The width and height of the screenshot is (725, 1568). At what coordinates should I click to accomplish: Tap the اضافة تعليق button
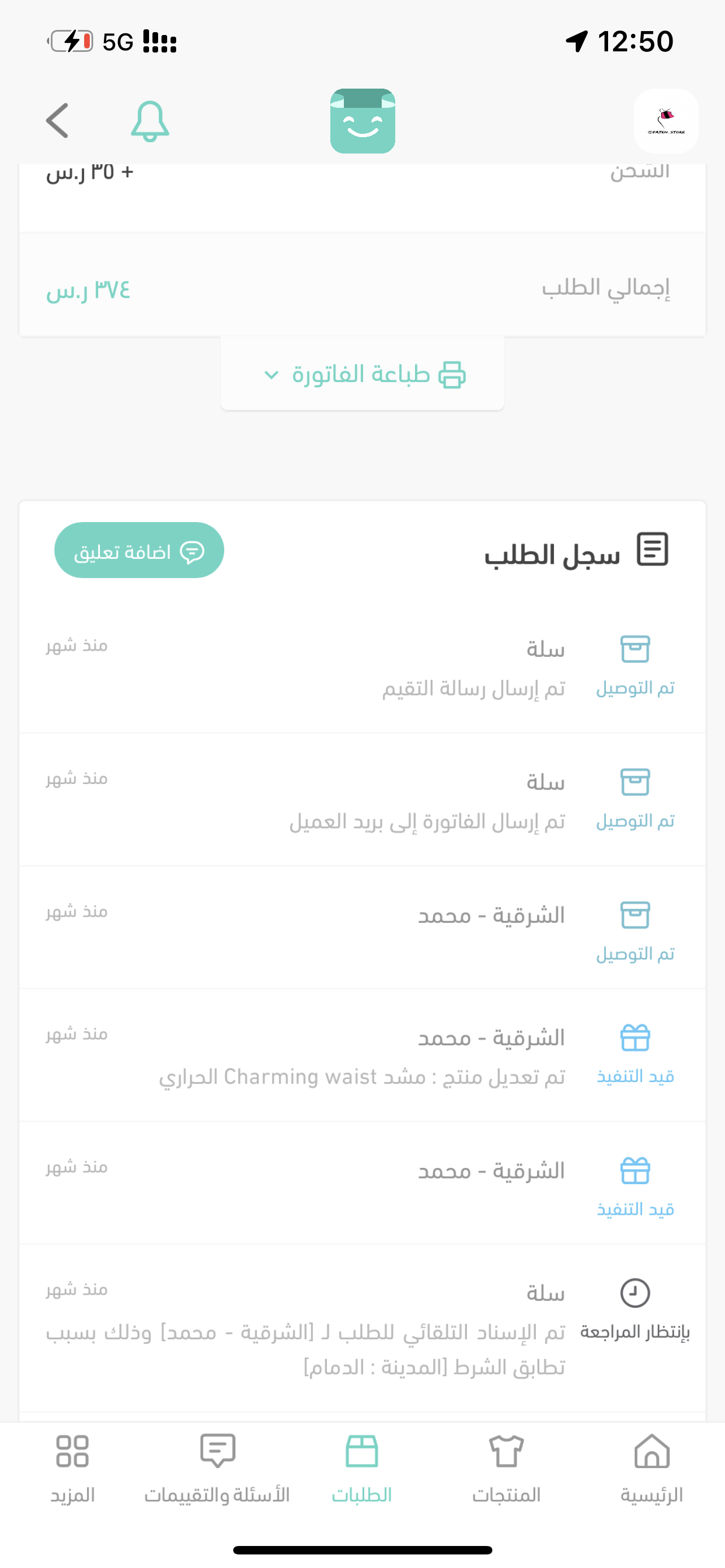139,551
